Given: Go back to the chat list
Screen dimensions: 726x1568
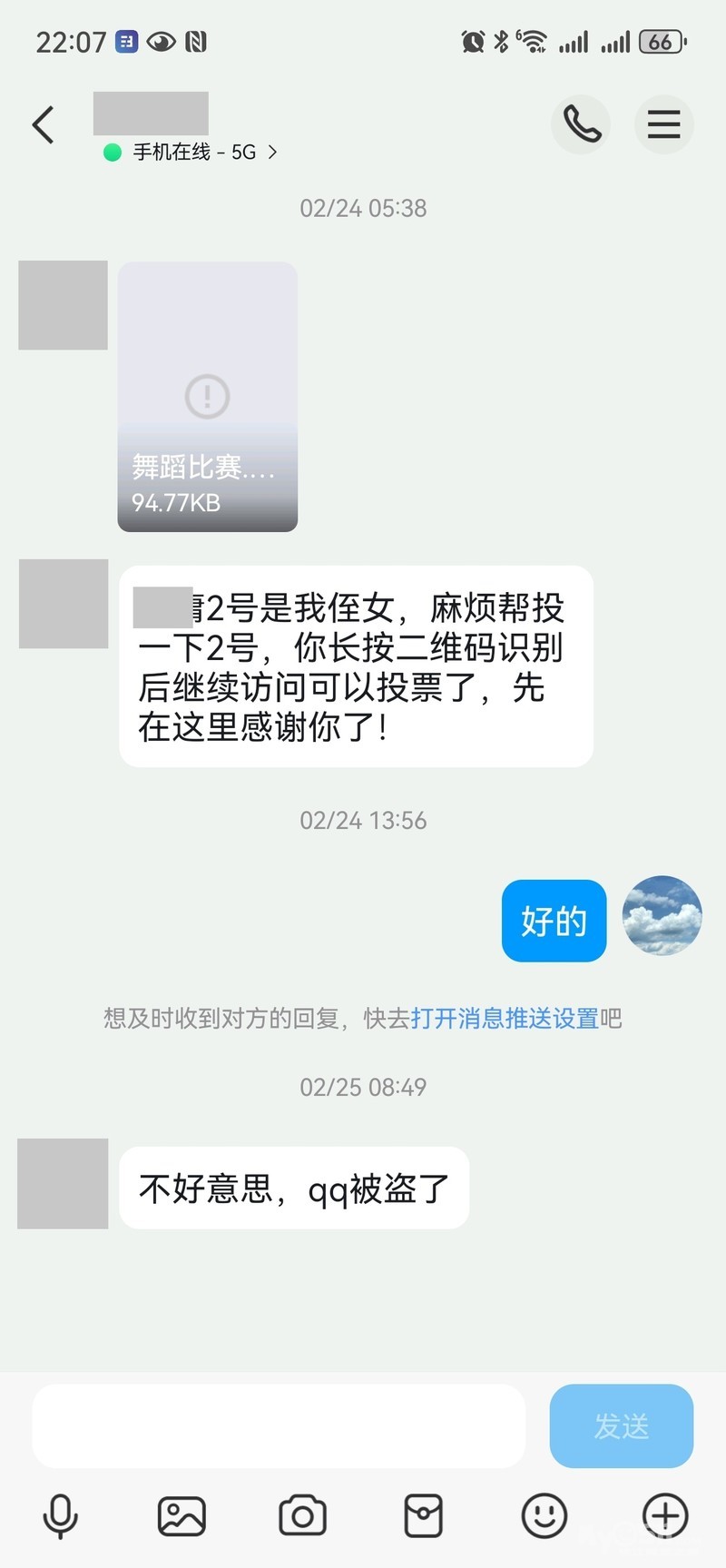Looking at the screenshot, I should pos(44,125).
